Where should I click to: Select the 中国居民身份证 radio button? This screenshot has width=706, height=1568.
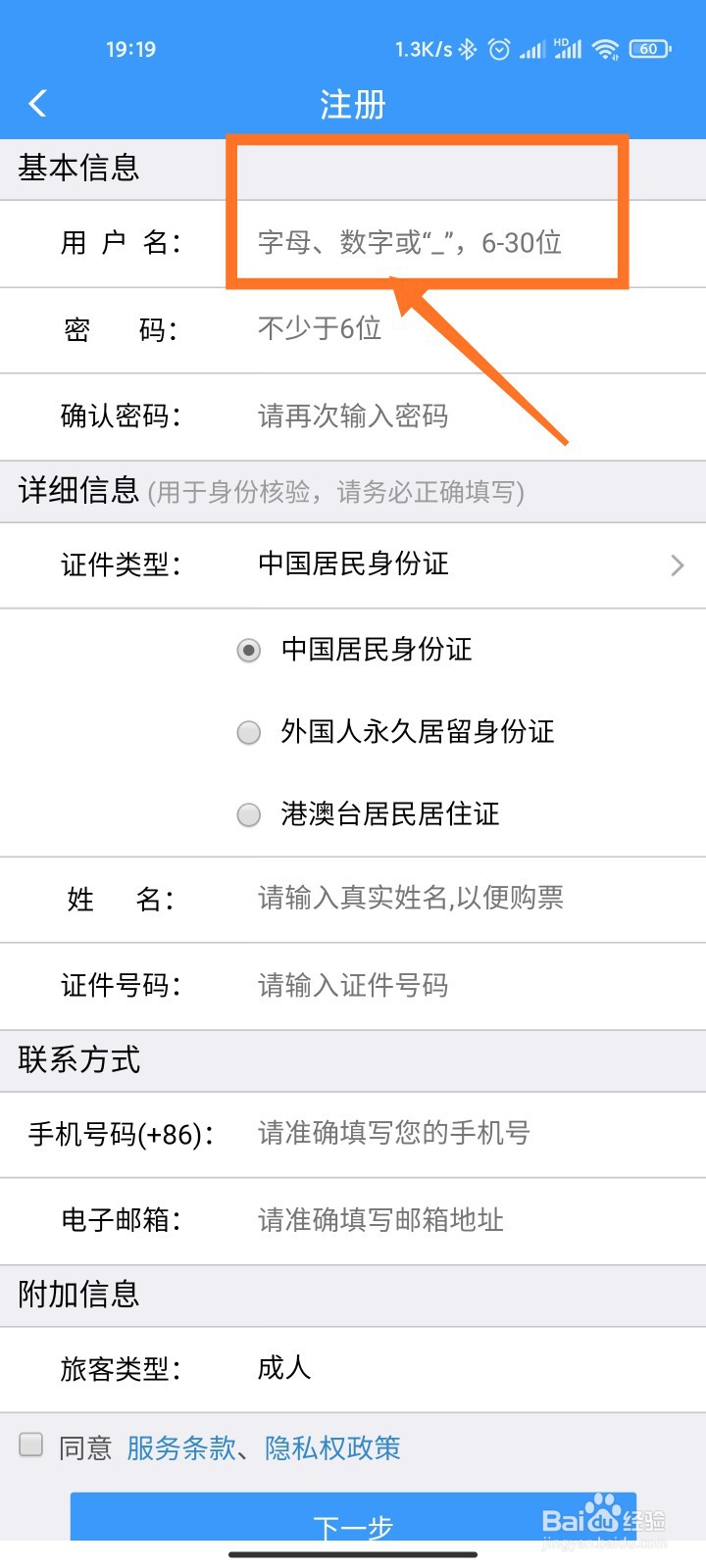pos(248,650)
